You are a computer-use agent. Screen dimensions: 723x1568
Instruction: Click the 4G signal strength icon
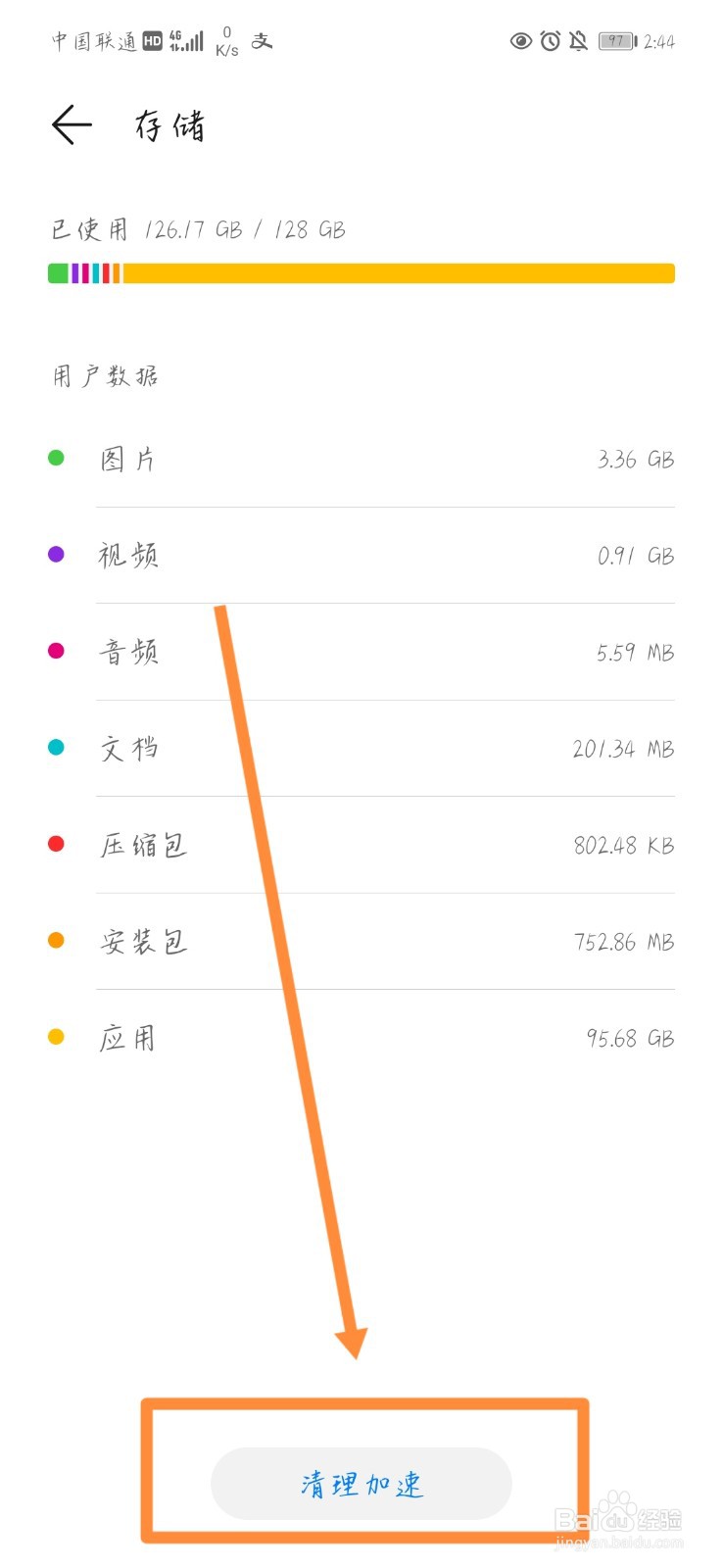[186, 41]
